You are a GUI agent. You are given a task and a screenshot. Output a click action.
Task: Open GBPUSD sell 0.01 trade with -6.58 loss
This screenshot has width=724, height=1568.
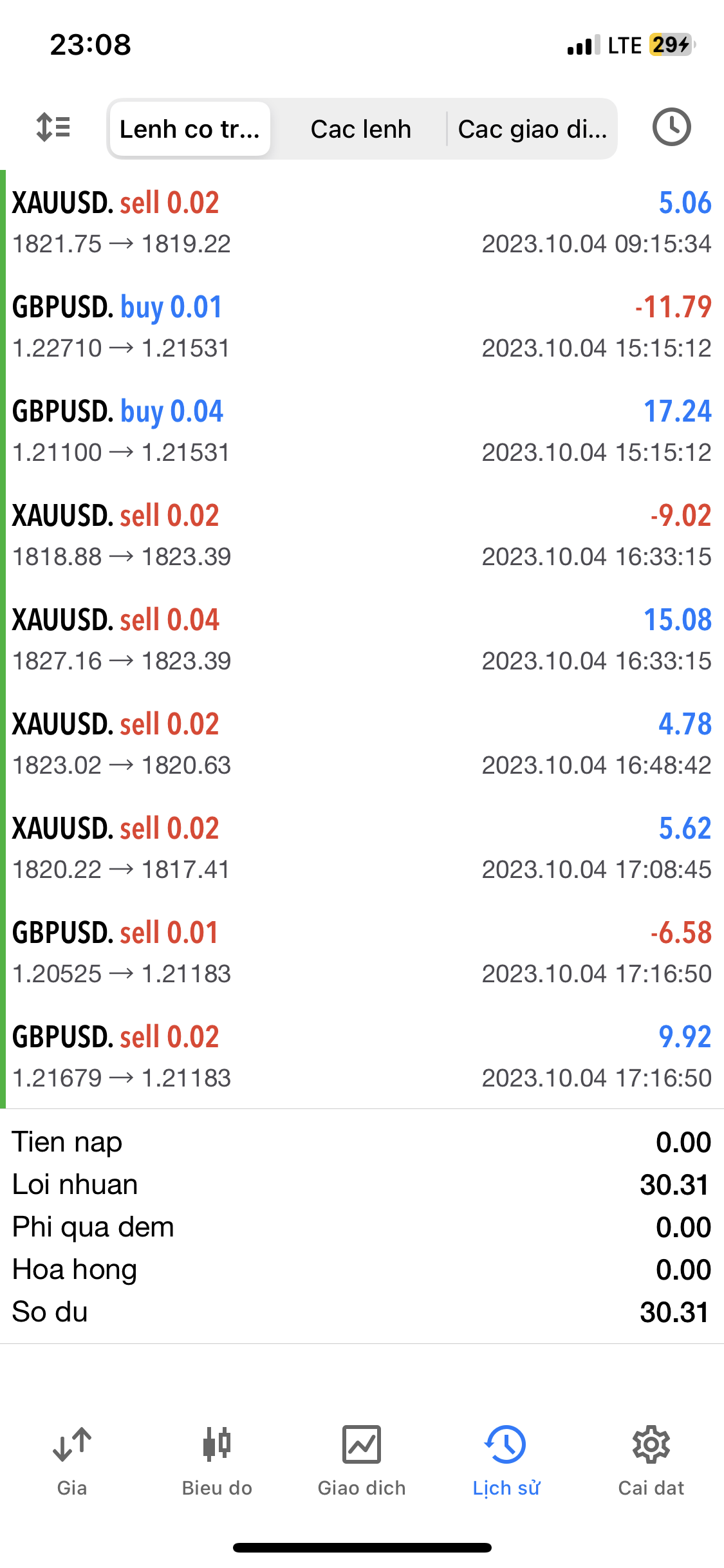coord(362,952)
